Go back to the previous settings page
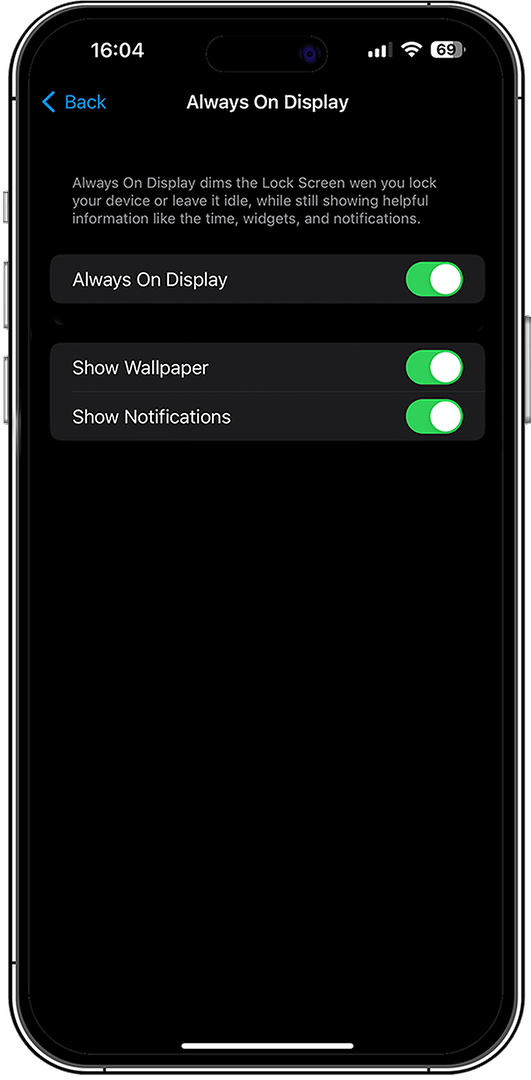 [74, 103]
